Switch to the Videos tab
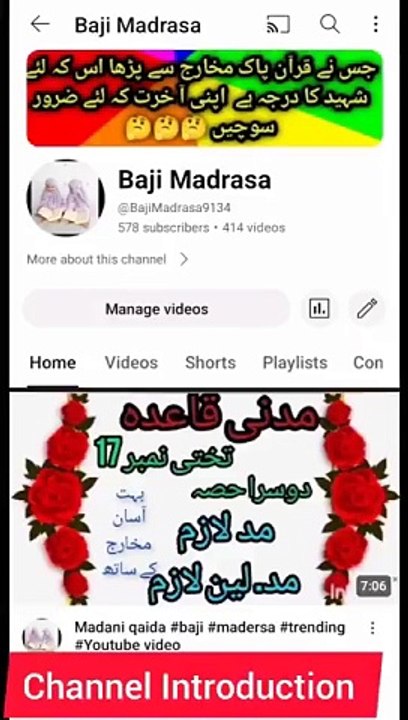The height and width of the screenshot is (720, 408). click(x=131, y=363)
